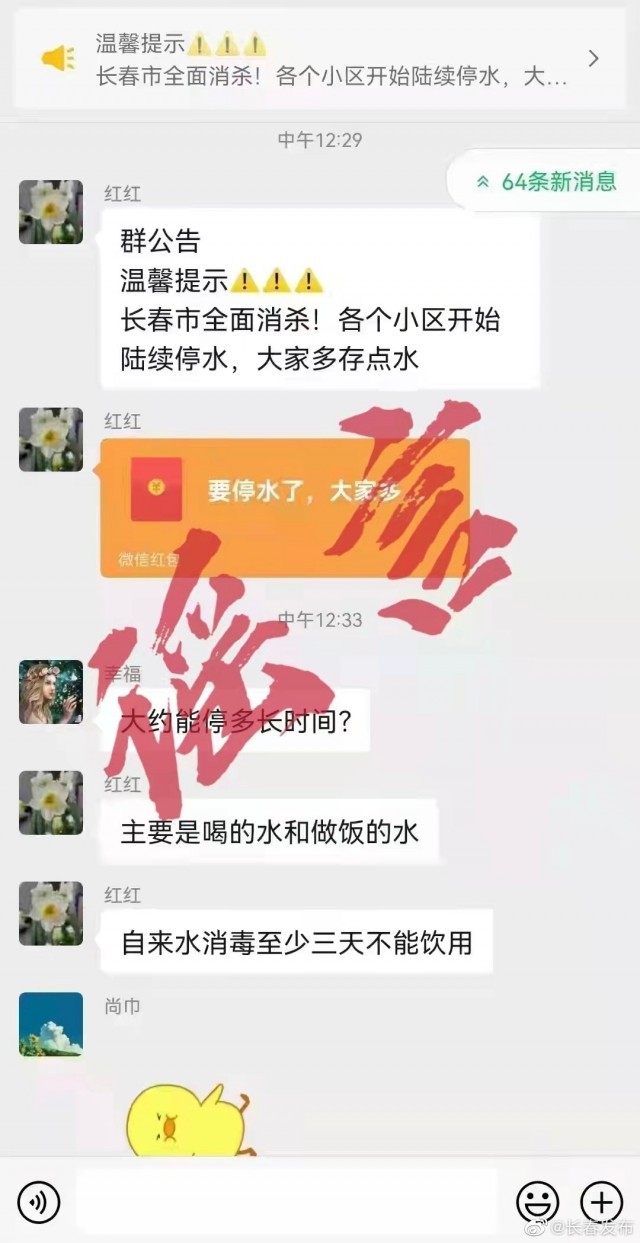The height and width of the screenshot is (1243, 640).
Task: Focus the message text input field
Action: [287, 1201]
